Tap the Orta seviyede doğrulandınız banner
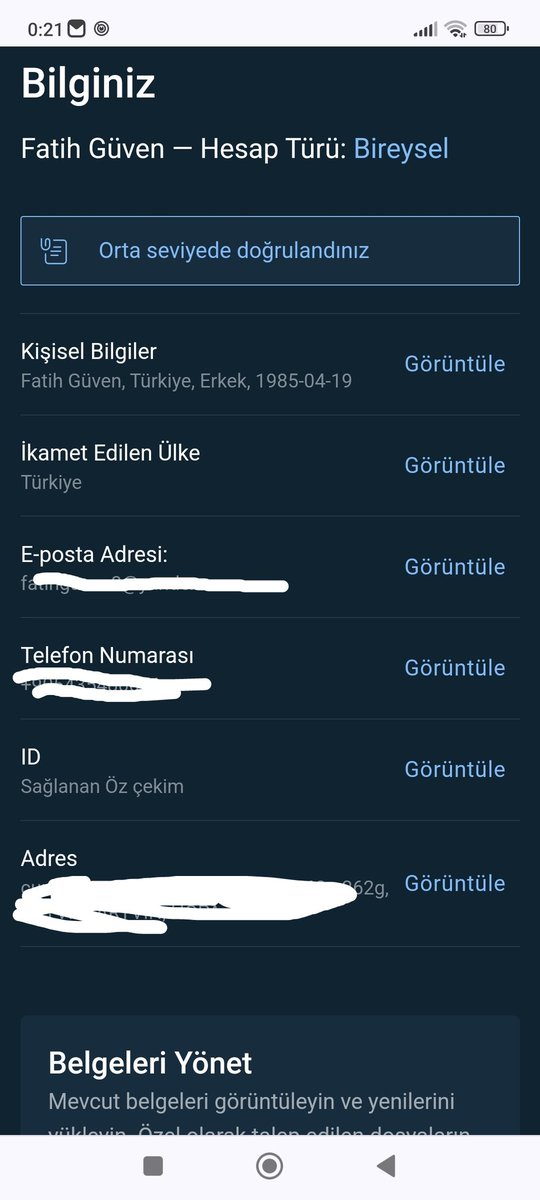 point(270,251)
